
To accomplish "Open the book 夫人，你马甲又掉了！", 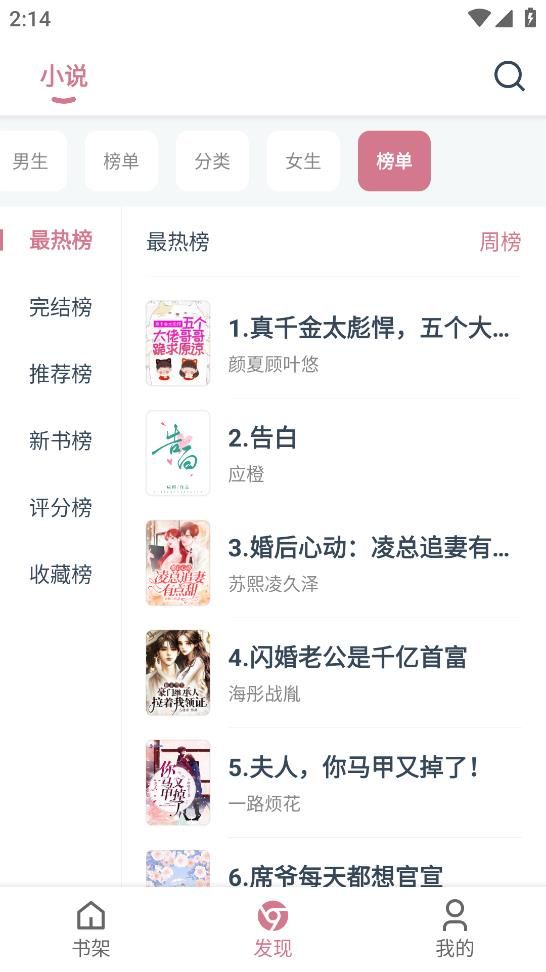I will click(x=333, y=782).
